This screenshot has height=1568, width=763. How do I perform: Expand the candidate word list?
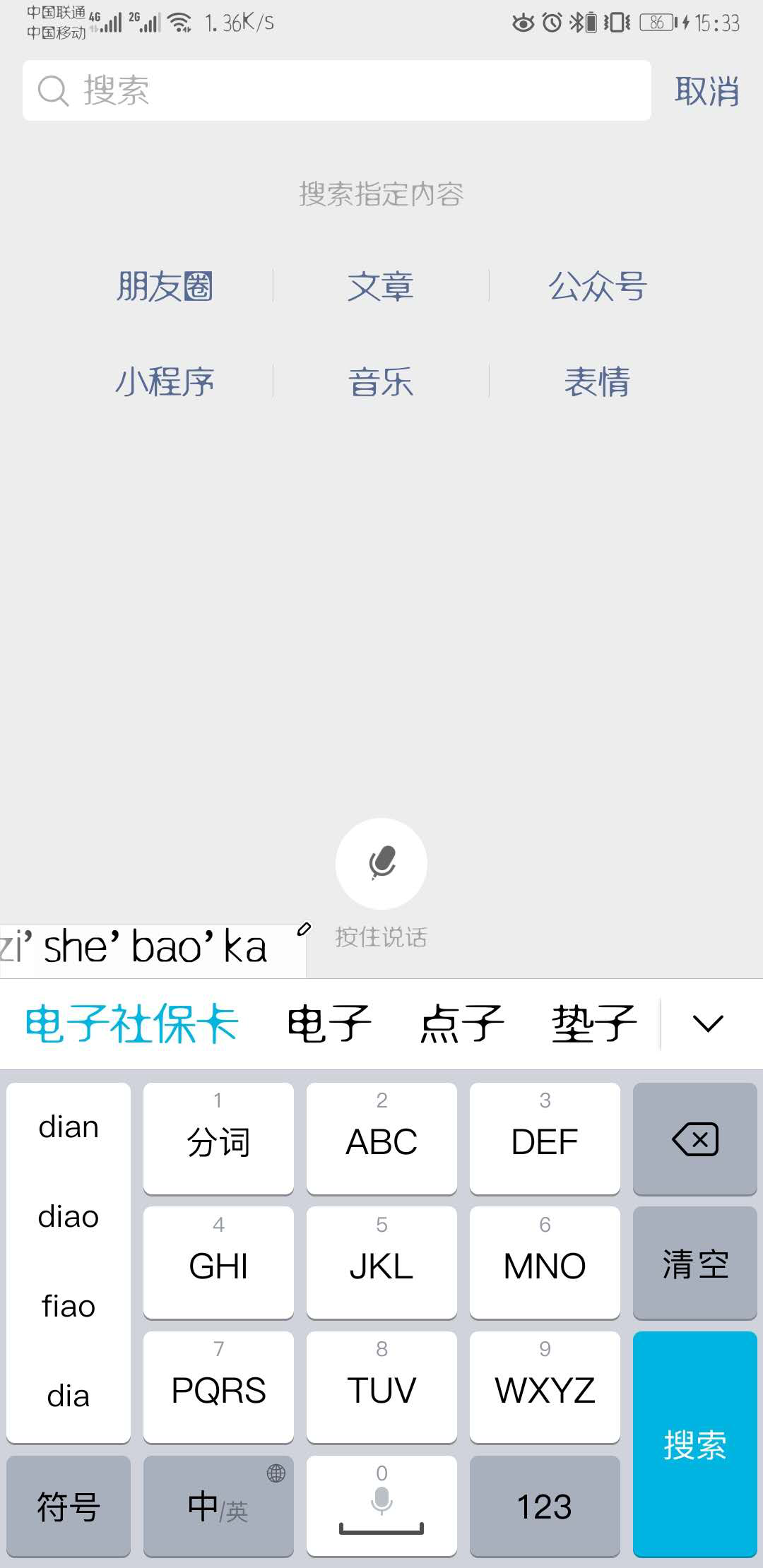708,1023
